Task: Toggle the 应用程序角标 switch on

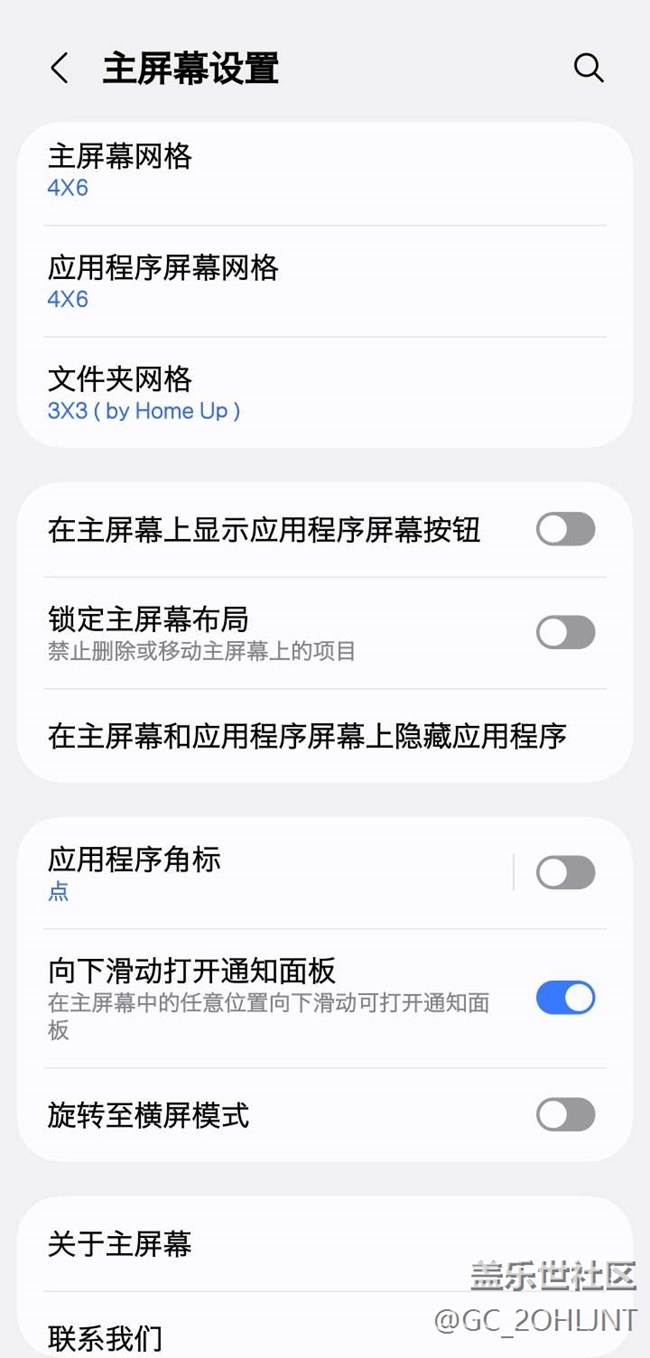Action: point(565,872)
